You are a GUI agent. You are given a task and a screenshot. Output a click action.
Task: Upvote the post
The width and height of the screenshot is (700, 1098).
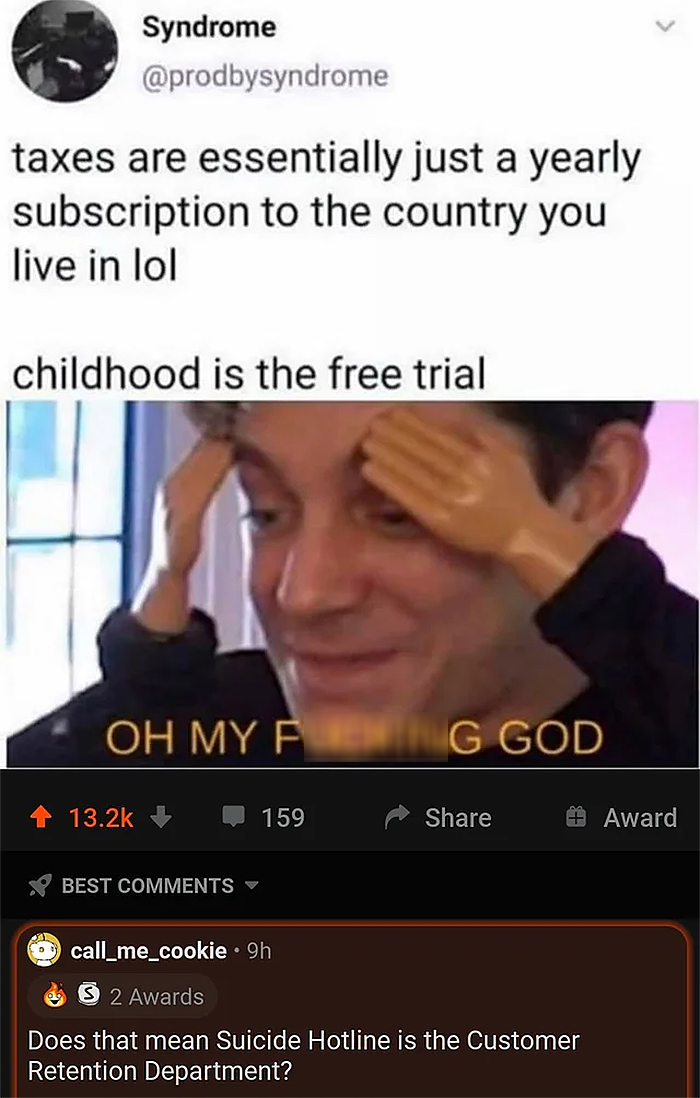[42, 818]
